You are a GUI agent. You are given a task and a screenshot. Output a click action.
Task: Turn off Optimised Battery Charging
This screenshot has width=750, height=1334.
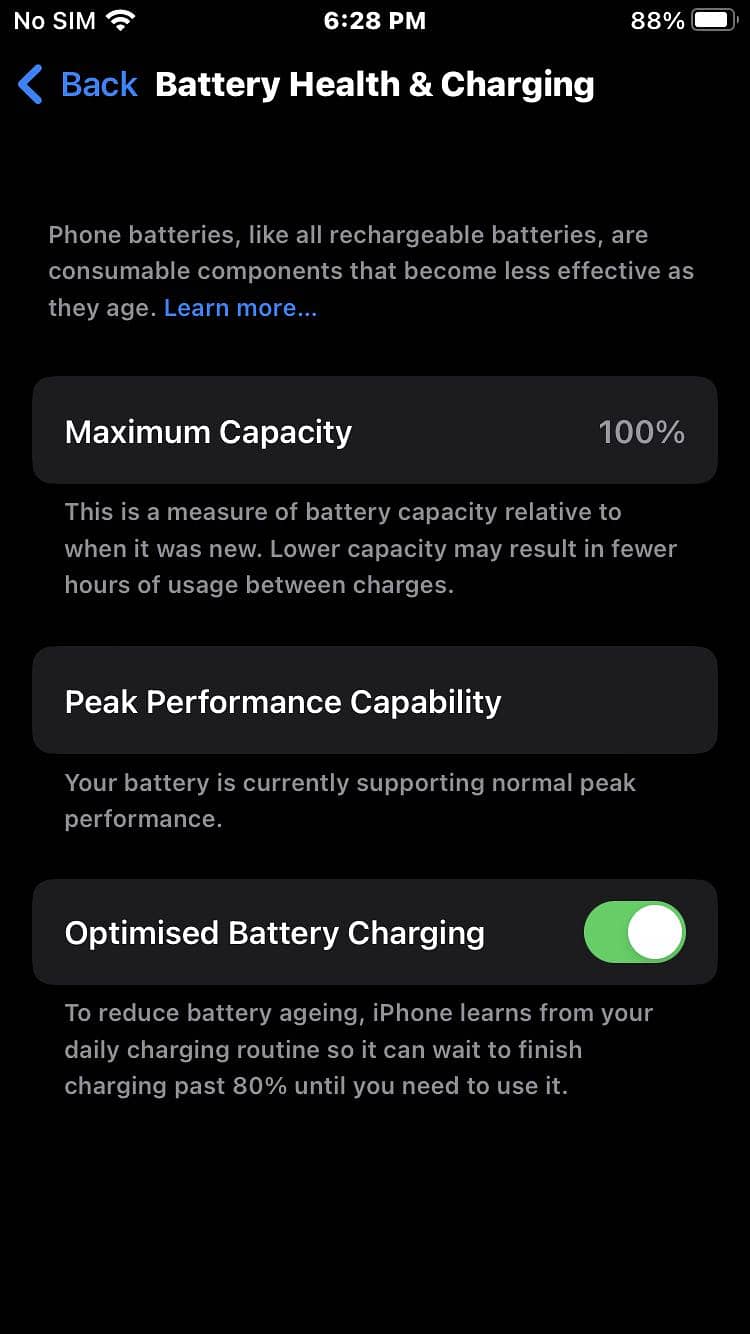click(634, 932)
